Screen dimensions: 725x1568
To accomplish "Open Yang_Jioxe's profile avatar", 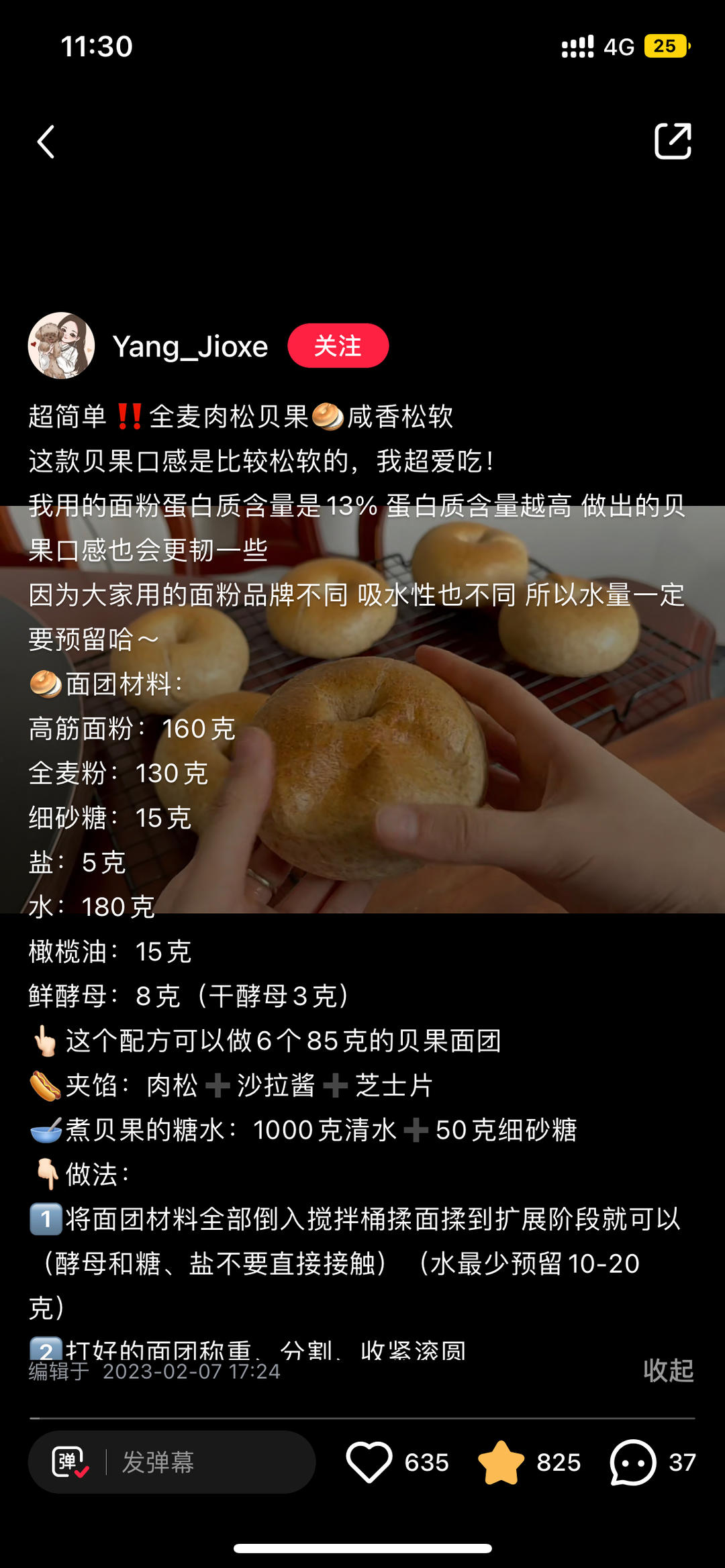I will pos(61,346).
